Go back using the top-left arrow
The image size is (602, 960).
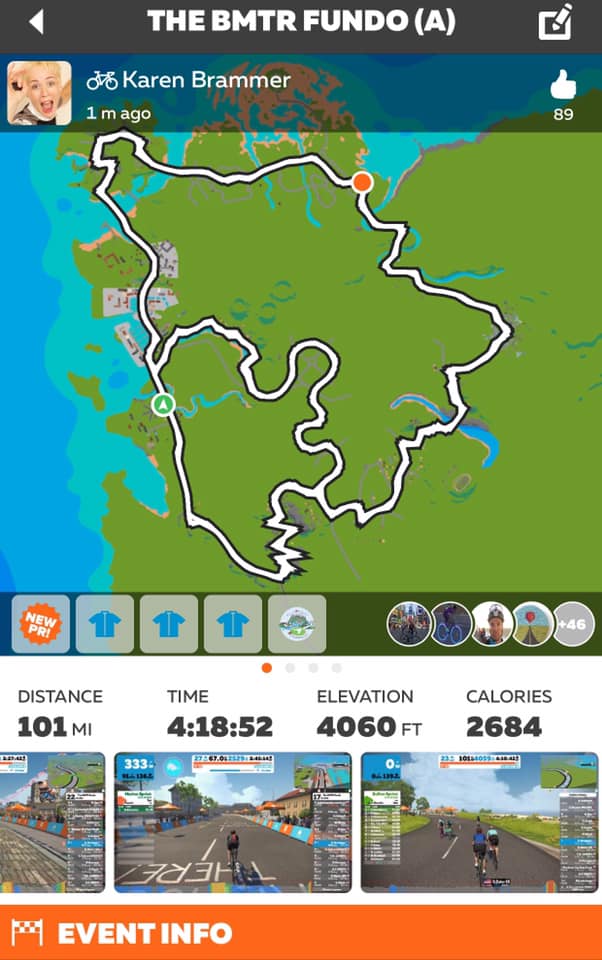point(37,22)
